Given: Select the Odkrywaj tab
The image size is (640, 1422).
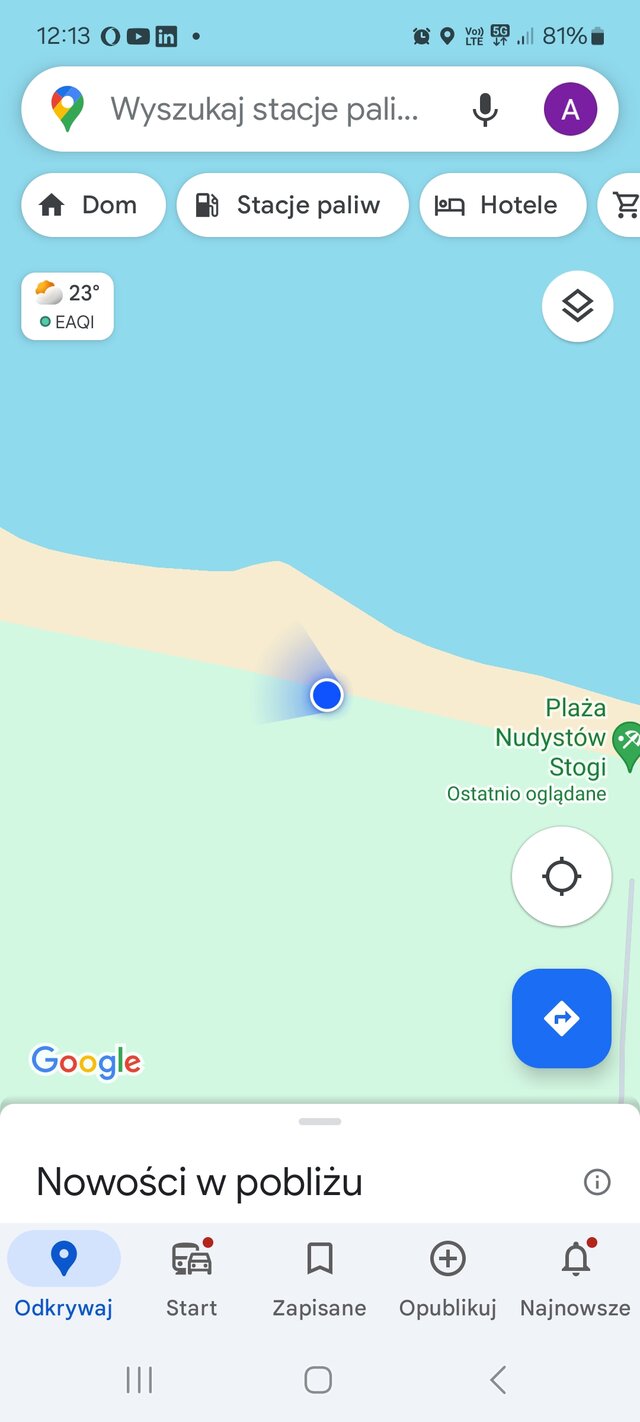Looking at the screenshot, I should point(63,1279).
